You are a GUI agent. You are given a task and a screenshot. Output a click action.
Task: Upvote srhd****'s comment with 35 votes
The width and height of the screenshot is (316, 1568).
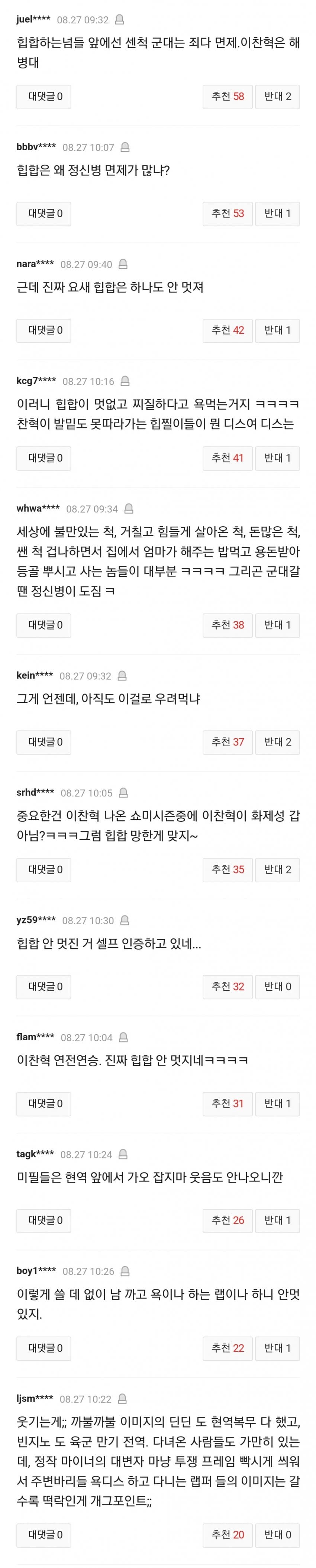(227, 869)
